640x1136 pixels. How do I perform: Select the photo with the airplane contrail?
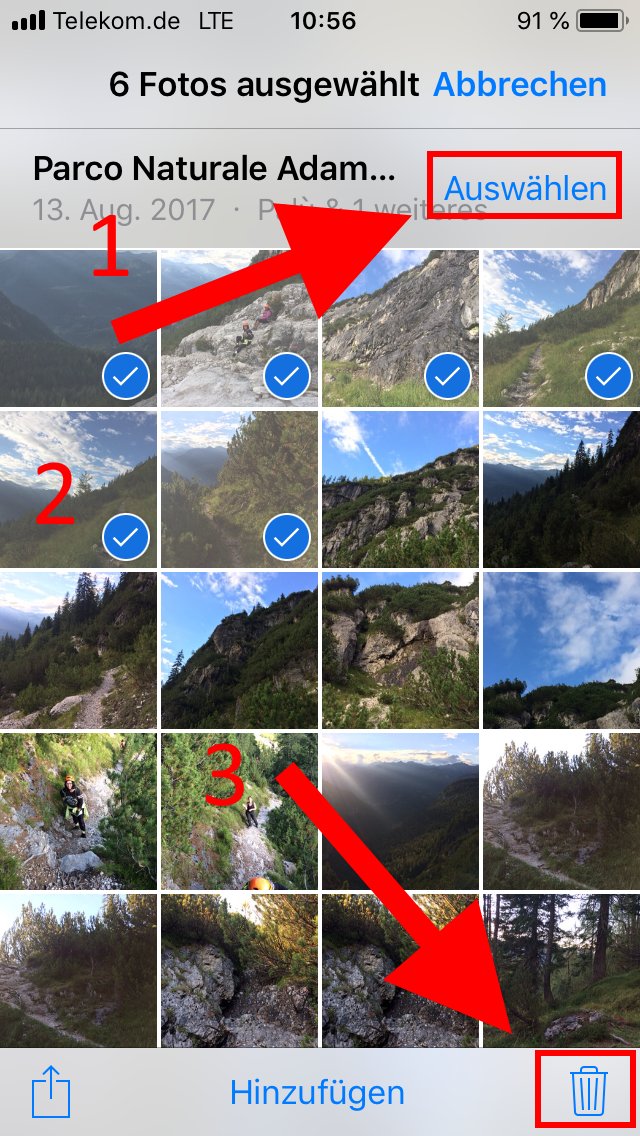400,490
